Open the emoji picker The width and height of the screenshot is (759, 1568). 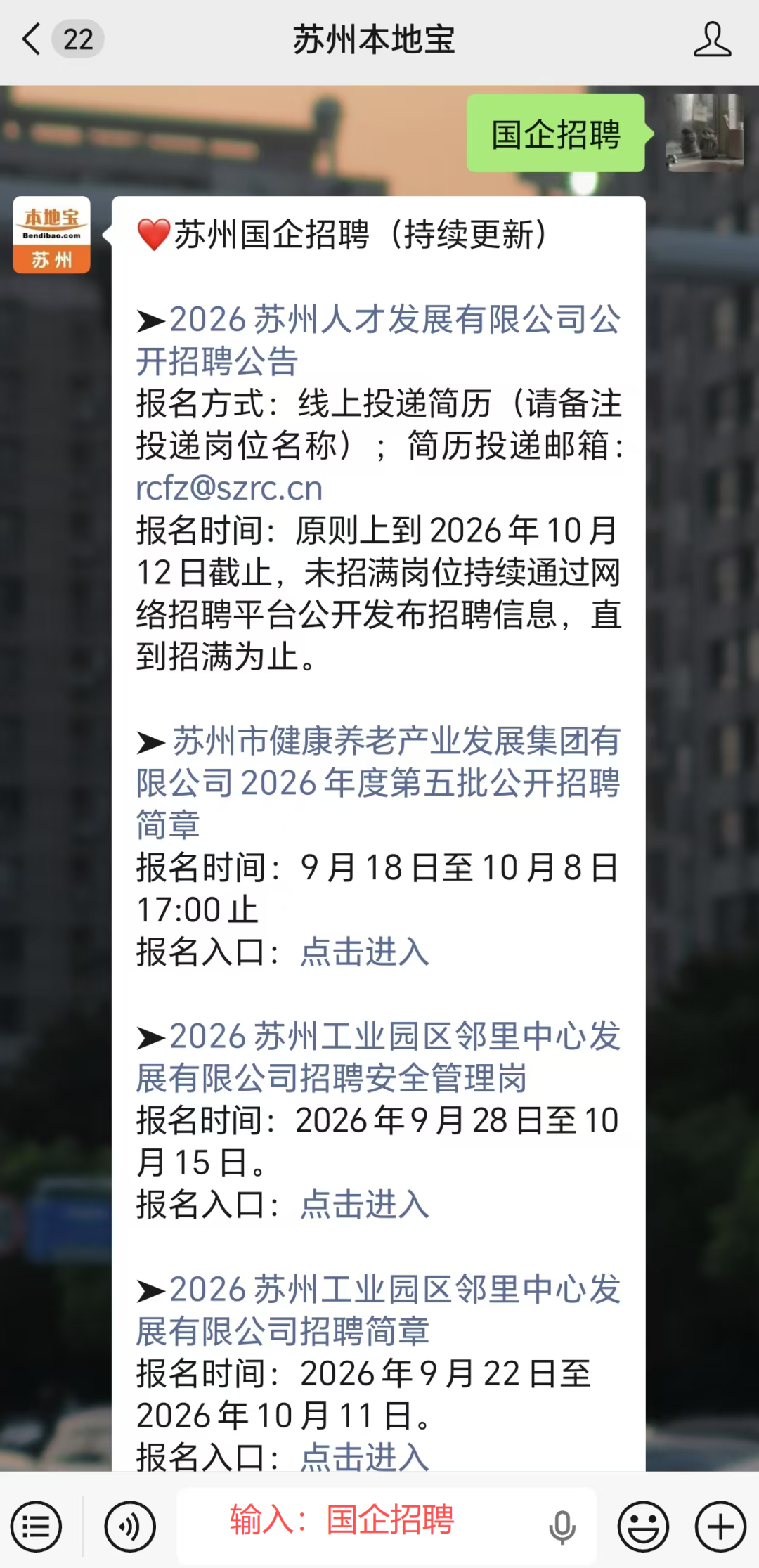click(643, 1527)
